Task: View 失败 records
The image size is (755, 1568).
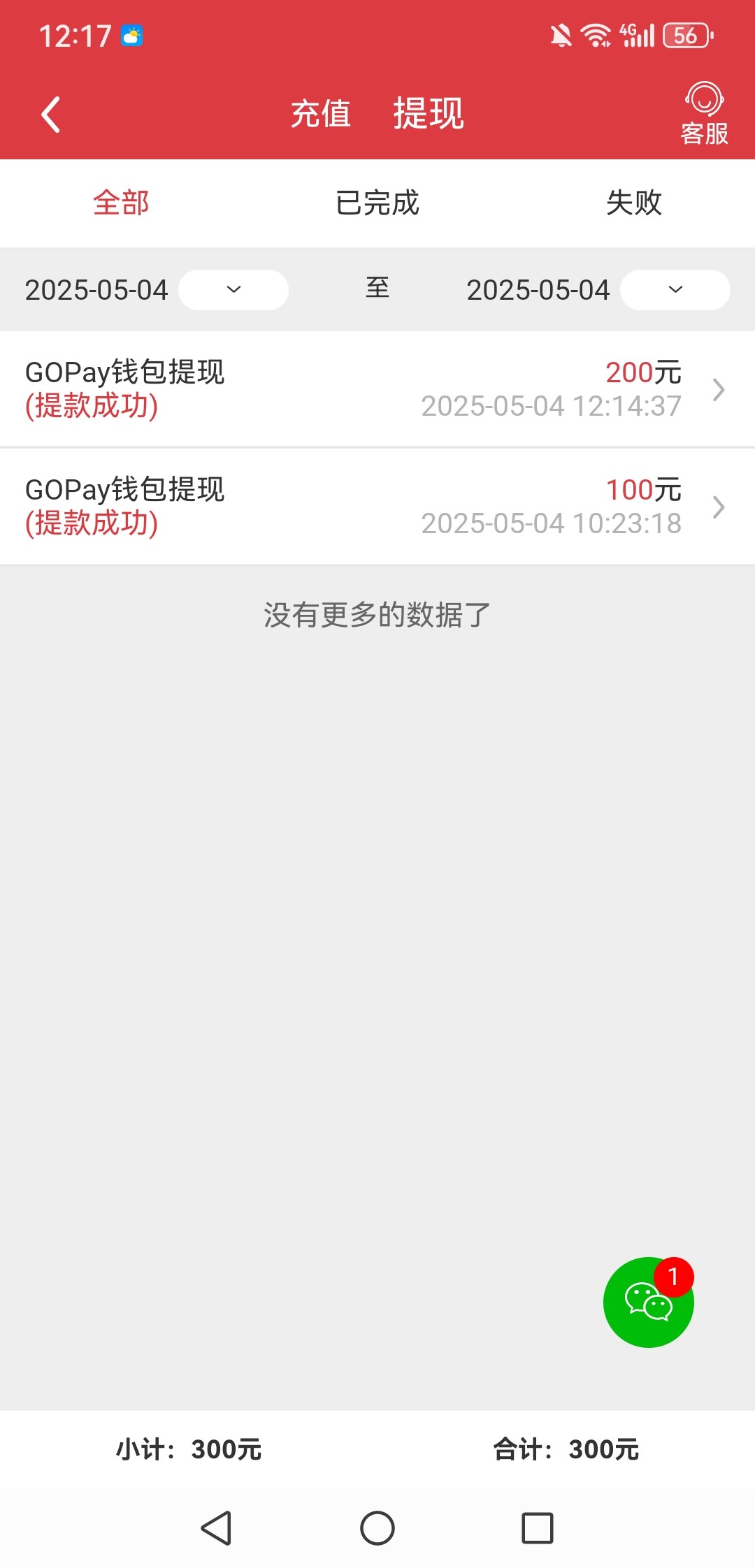Action: 633,203
